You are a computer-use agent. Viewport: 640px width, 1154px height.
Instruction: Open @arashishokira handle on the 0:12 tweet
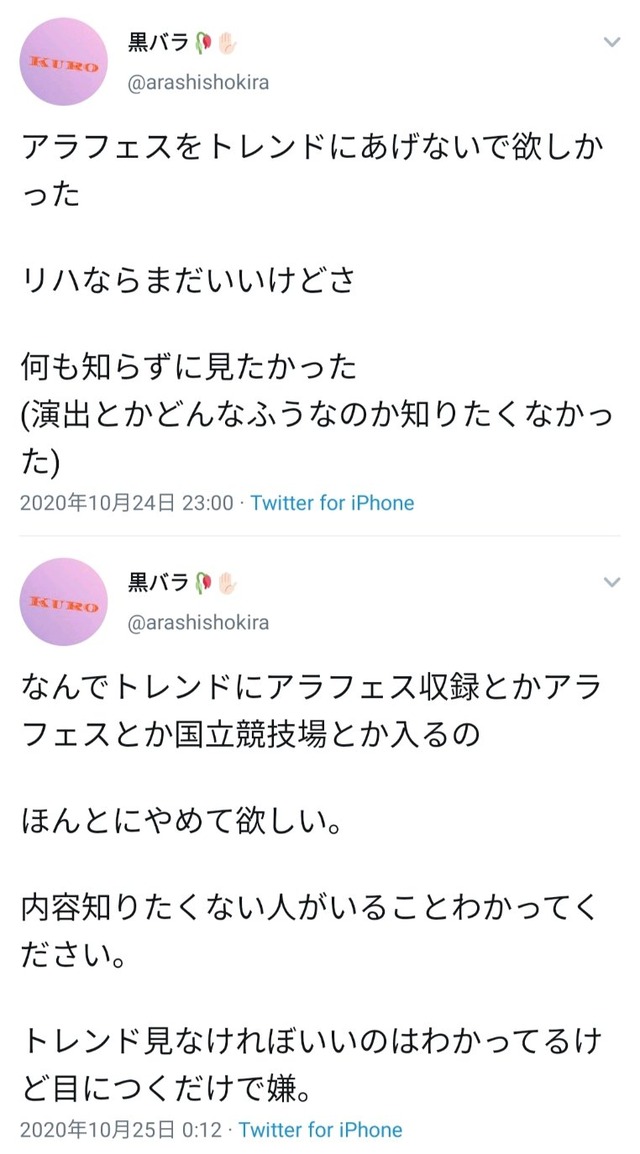coord(198,623)
